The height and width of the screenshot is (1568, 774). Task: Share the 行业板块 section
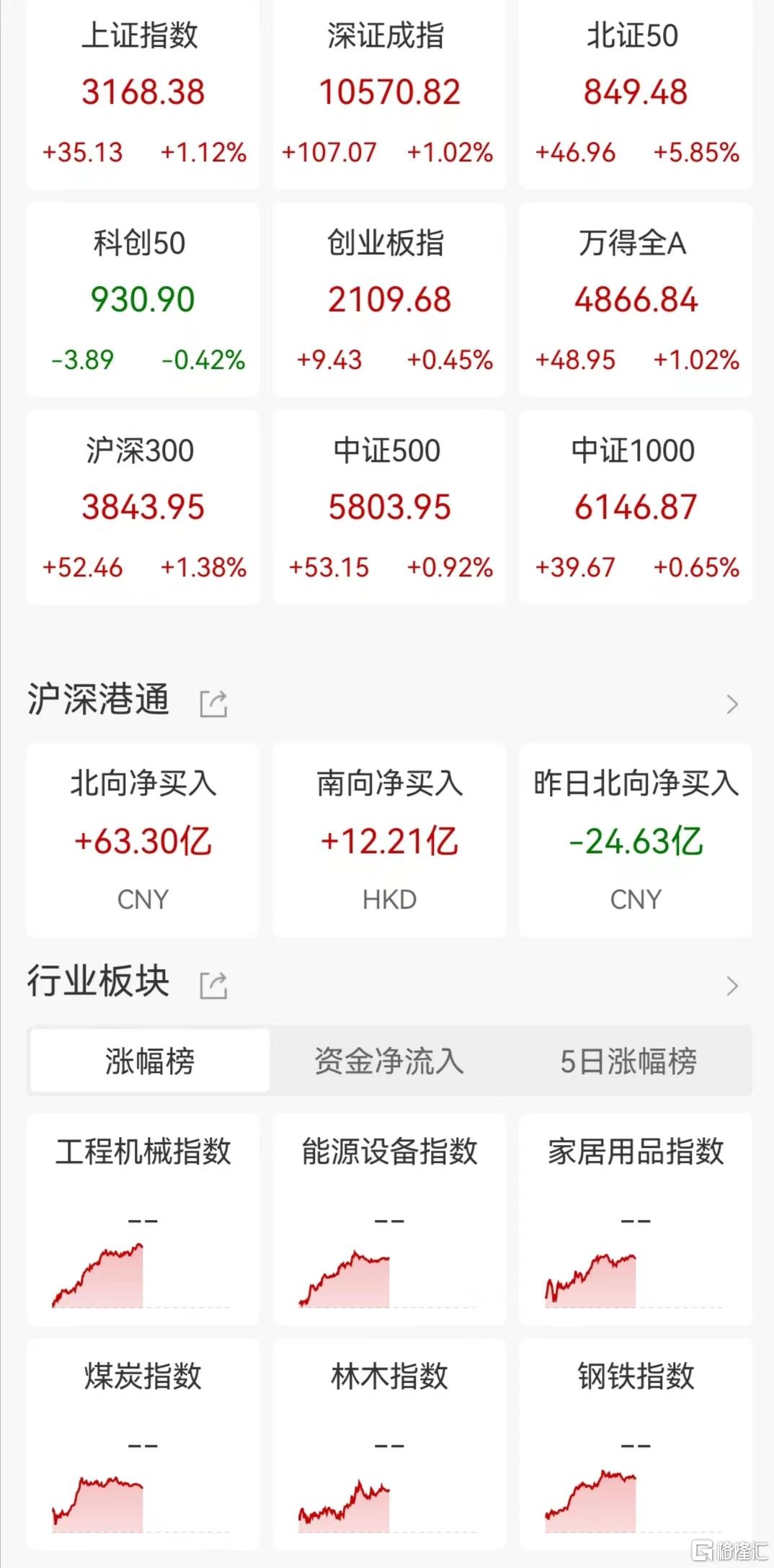point(213,985)
